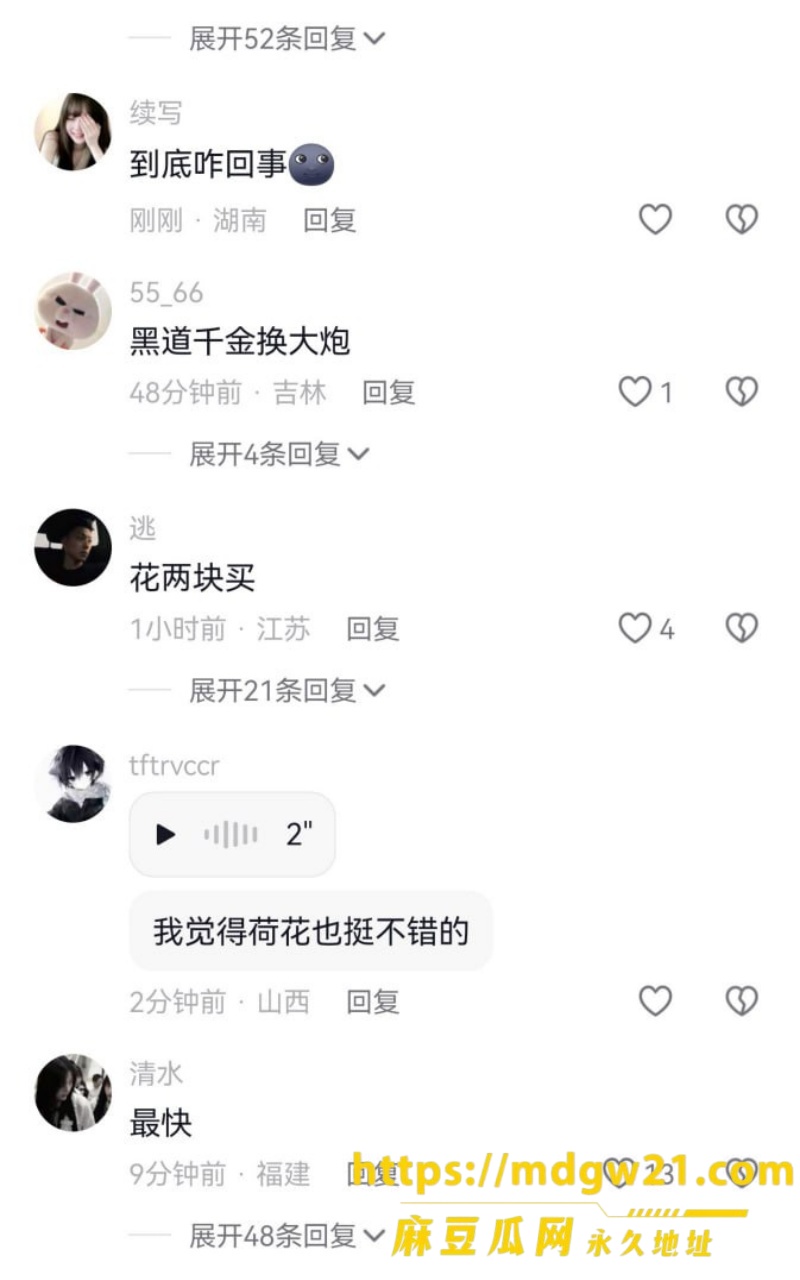Expand 4 replies under 55_66

pyautogui.click(x=279, y=455)
